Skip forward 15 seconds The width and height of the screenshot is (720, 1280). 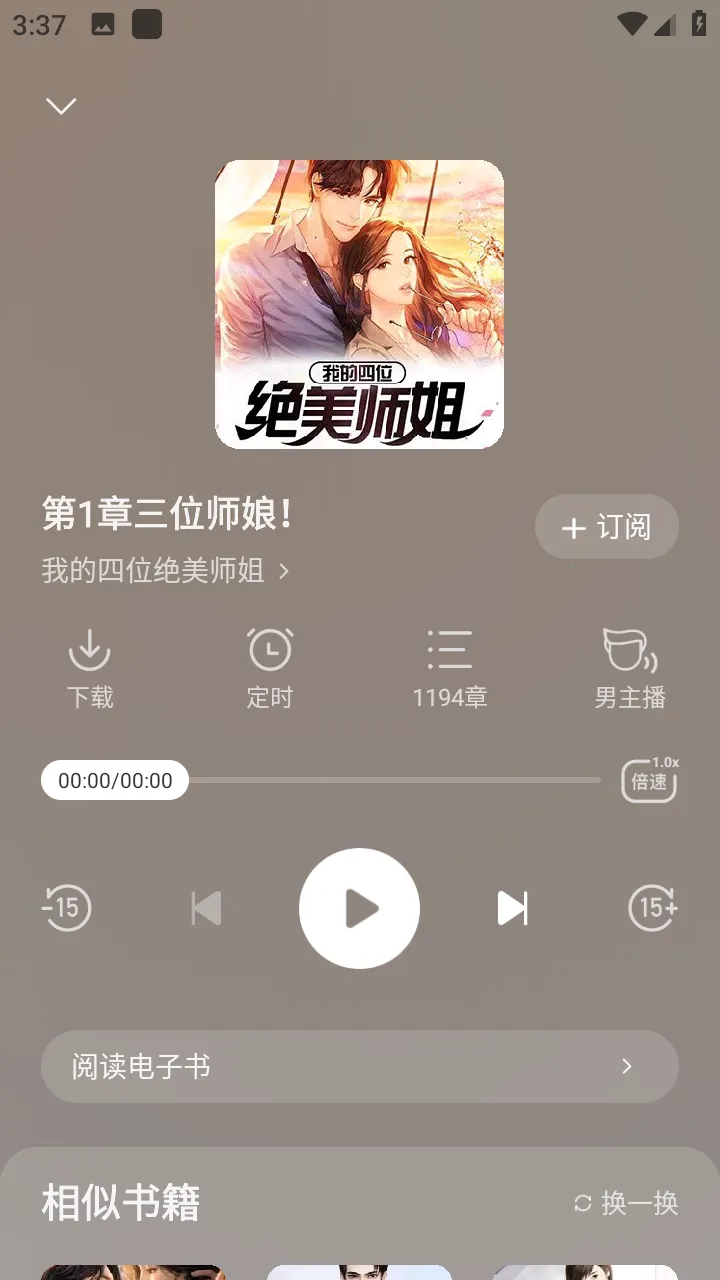[652, 908]
